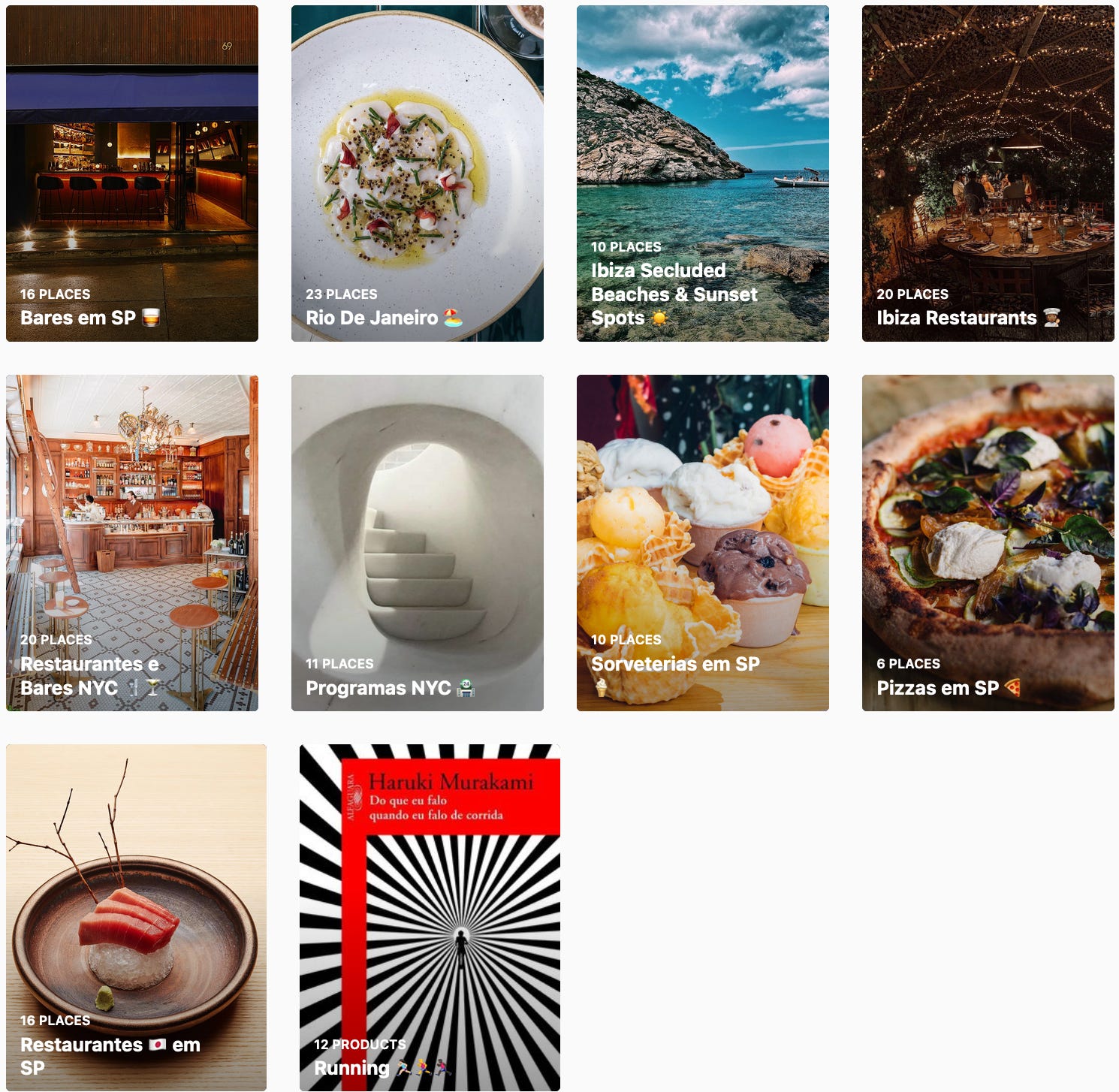The image size is (1119, 1092).
Task: Select the Programas NYC card
Action: pyautogui.click(x=417, y=543)
